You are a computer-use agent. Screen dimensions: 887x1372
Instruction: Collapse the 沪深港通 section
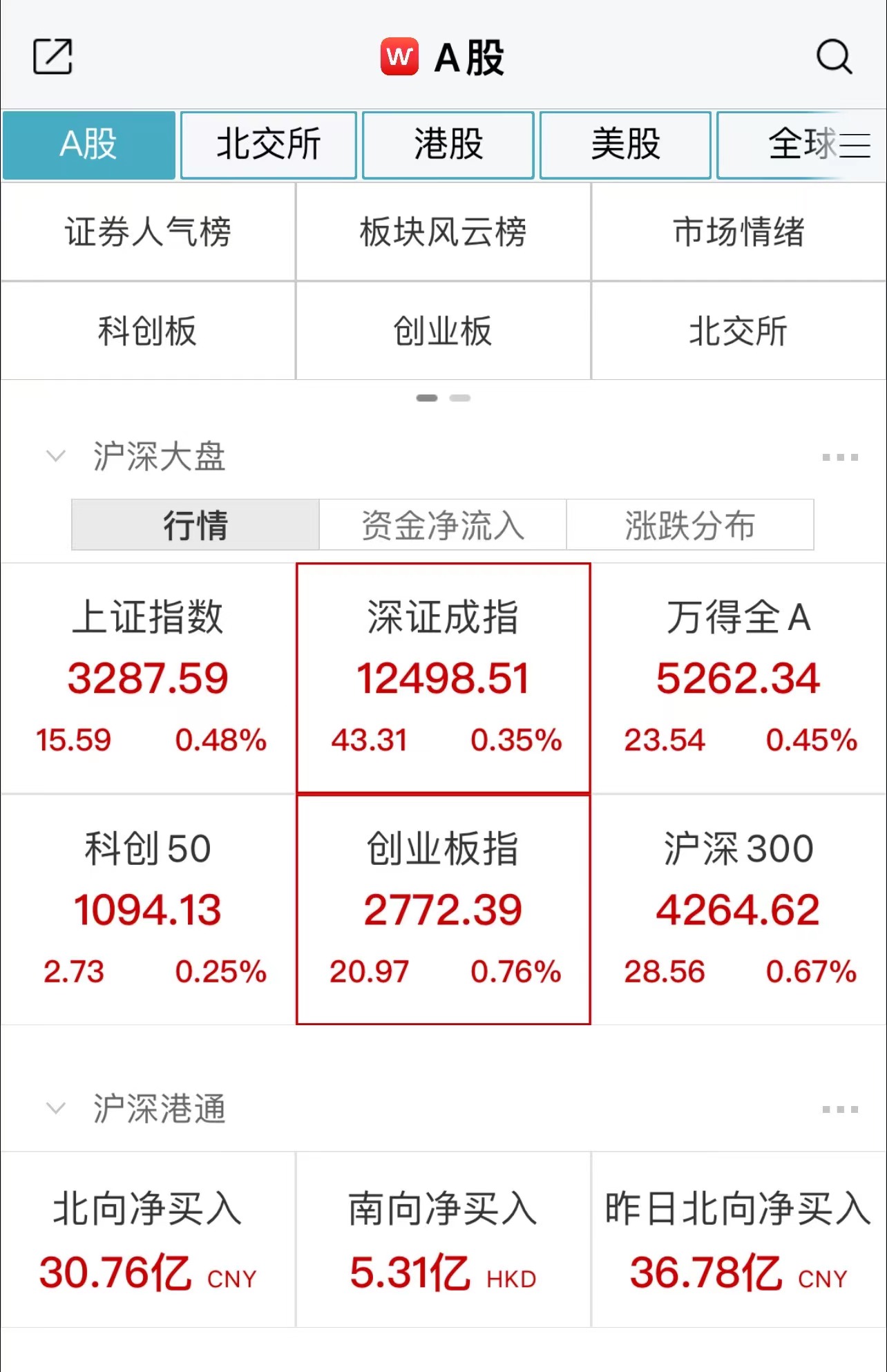click(x=55, y=1109)
